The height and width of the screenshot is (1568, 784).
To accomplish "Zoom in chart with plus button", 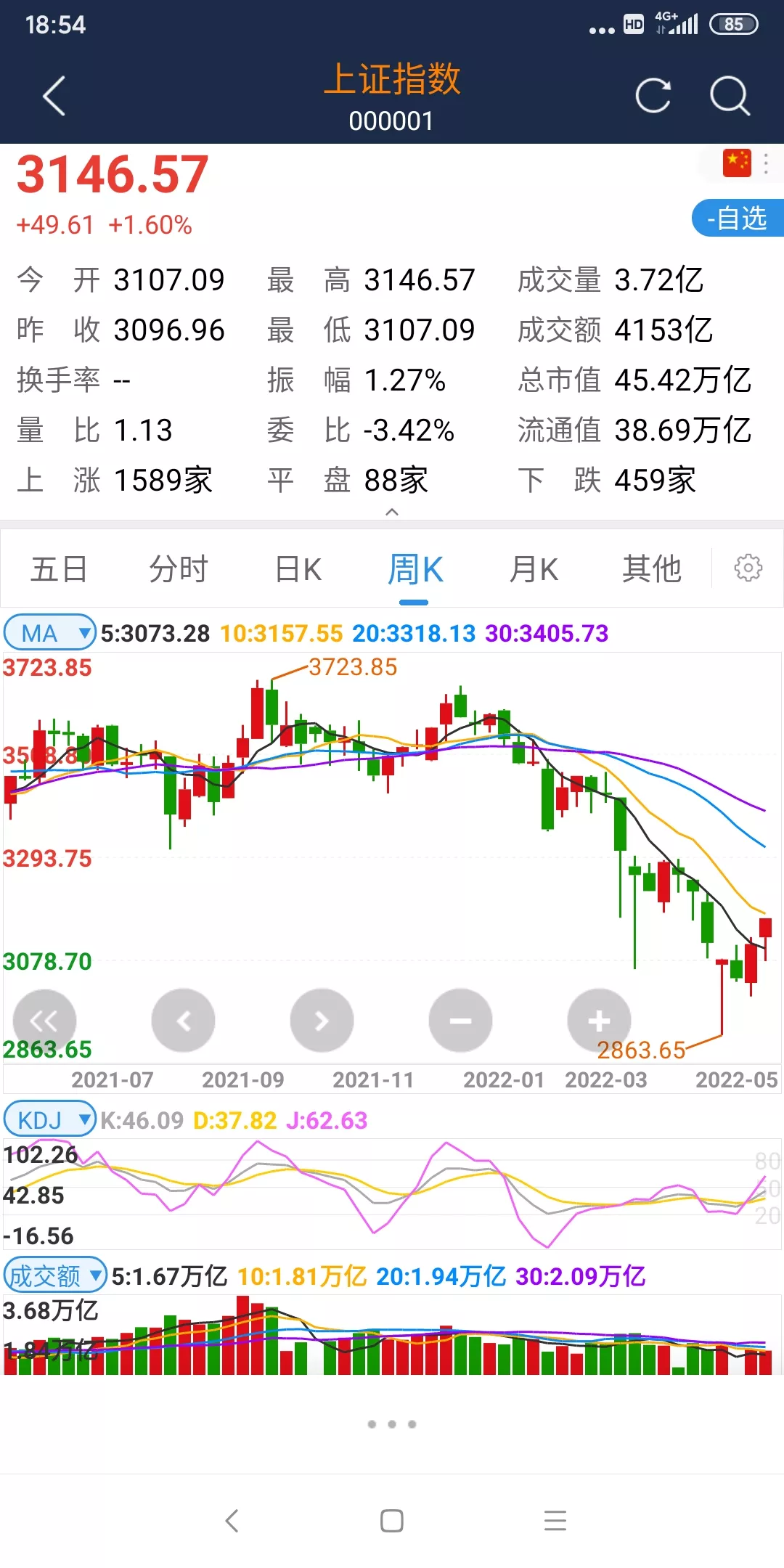I will pos(599,1021).
